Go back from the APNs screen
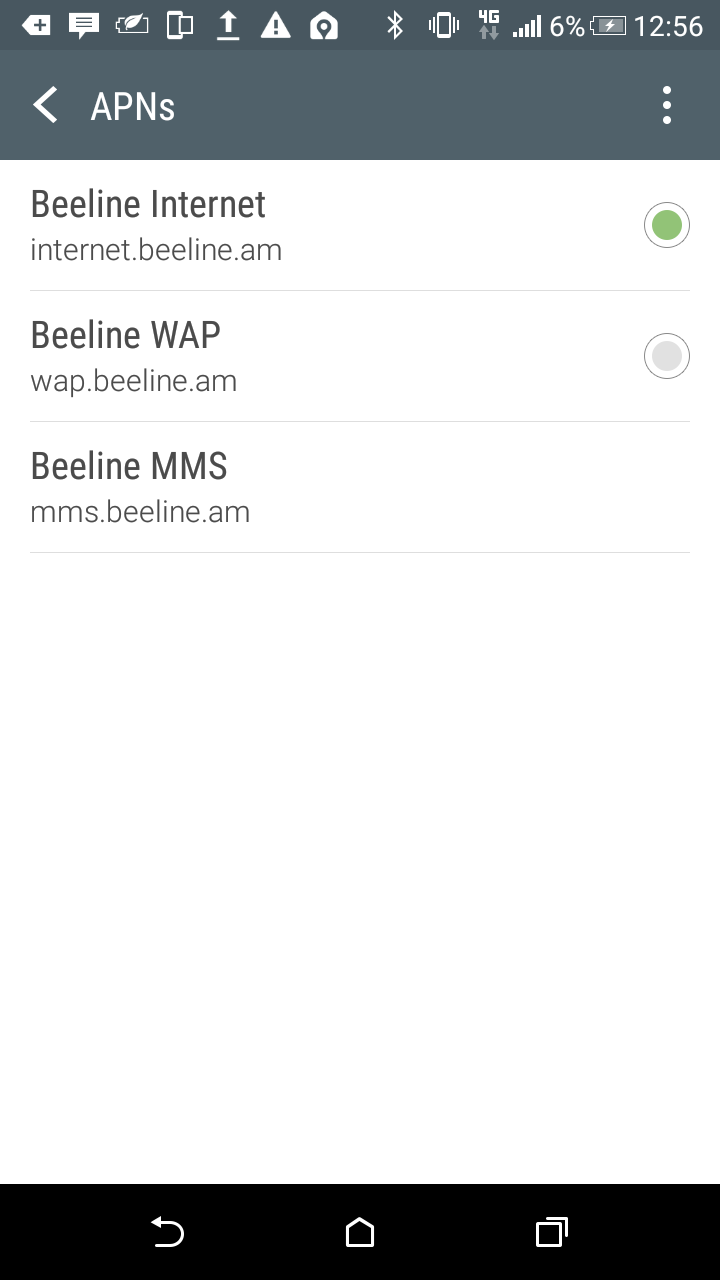 (46, 105)
